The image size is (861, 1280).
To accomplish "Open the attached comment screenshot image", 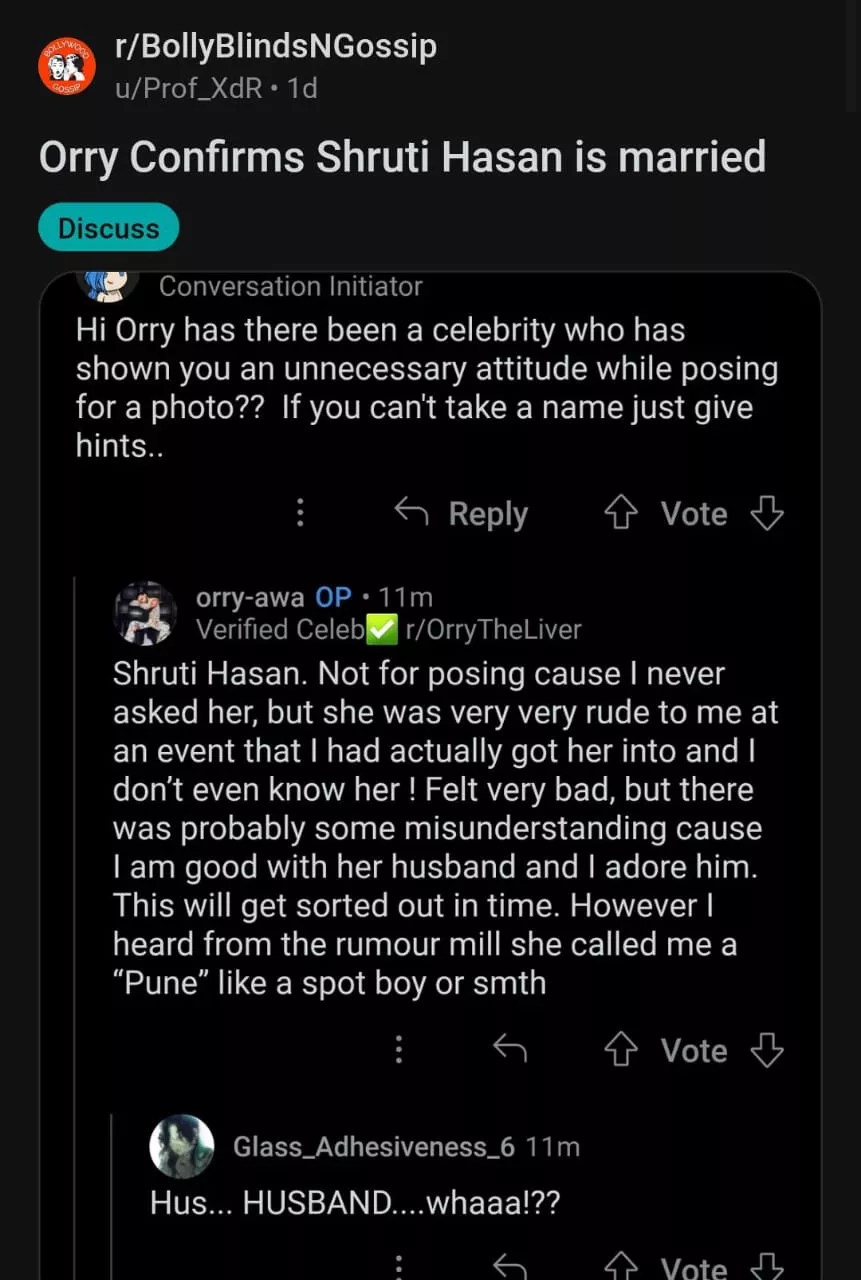I will [x=430, y=760].
